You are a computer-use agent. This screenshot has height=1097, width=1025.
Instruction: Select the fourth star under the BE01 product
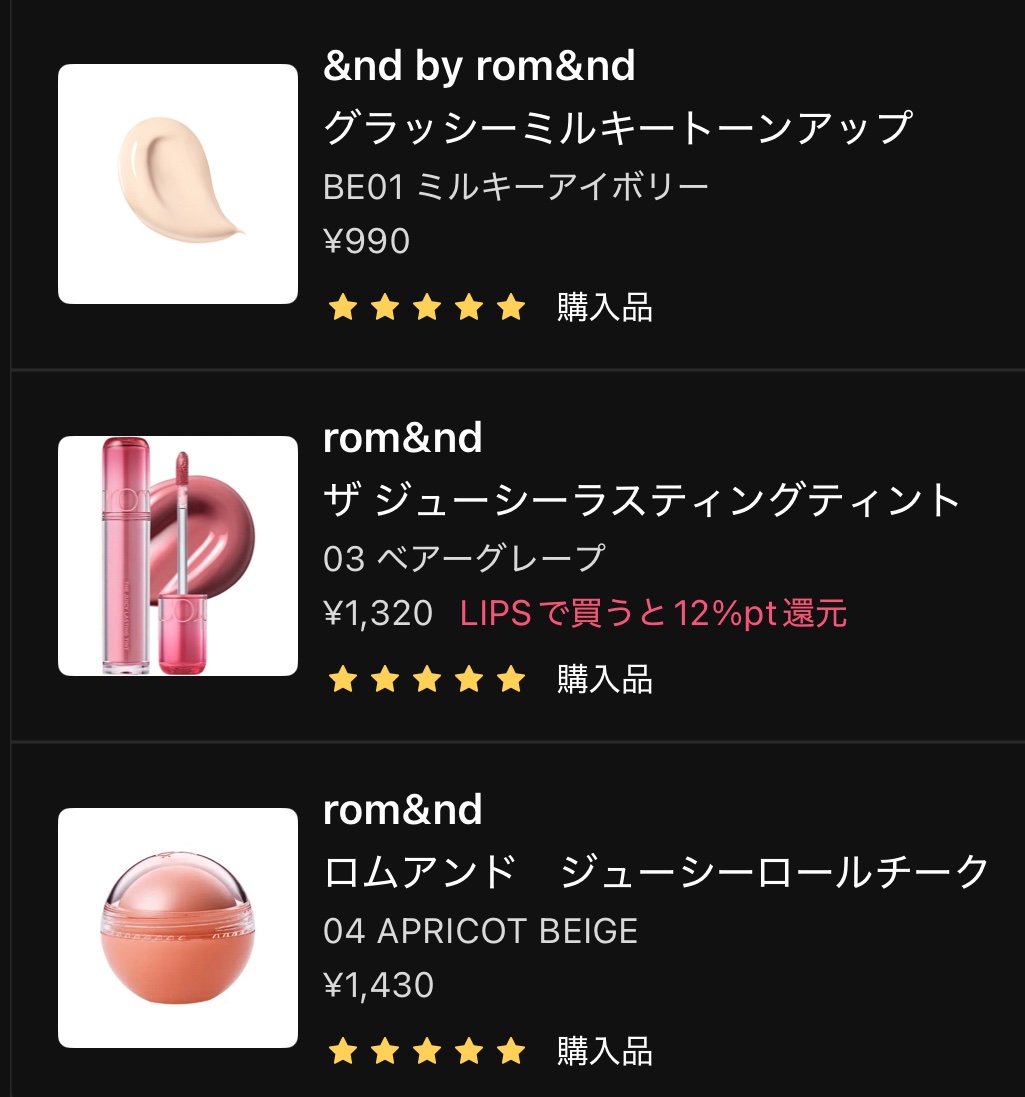[469, 307]
